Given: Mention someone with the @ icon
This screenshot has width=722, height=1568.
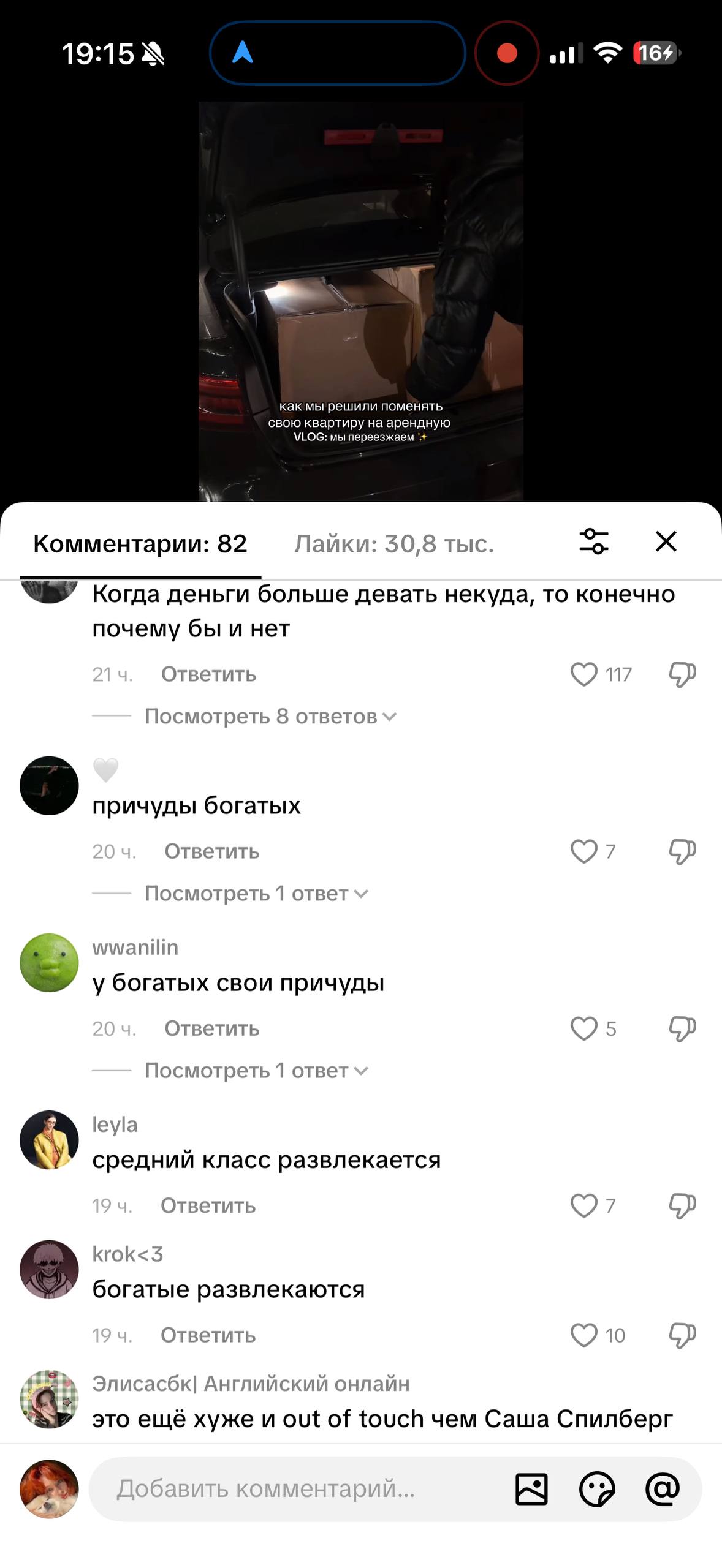Looking at the screenshot, I should pos(663,1488).
